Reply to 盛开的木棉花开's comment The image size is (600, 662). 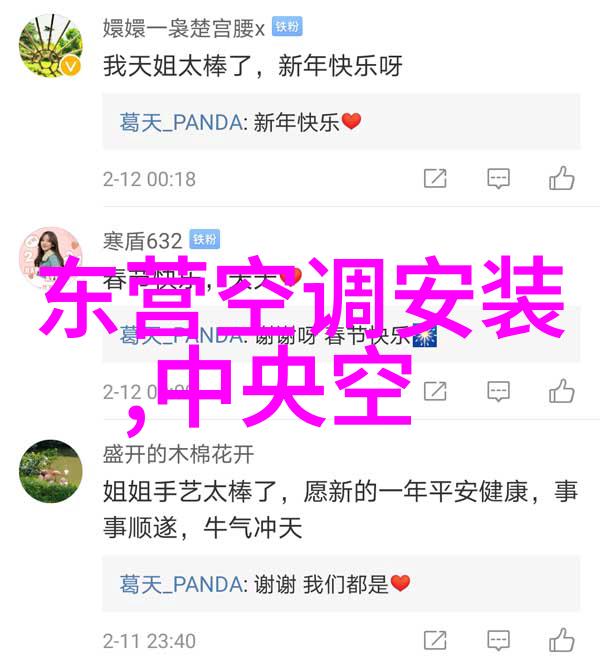[x=498, y=640]
